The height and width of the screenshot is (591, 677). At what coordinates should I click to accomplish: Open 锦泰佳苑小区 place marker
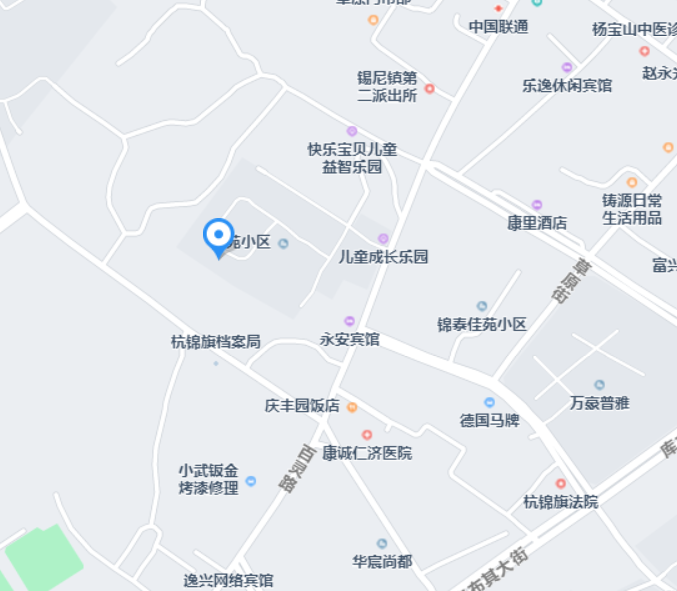482,306
